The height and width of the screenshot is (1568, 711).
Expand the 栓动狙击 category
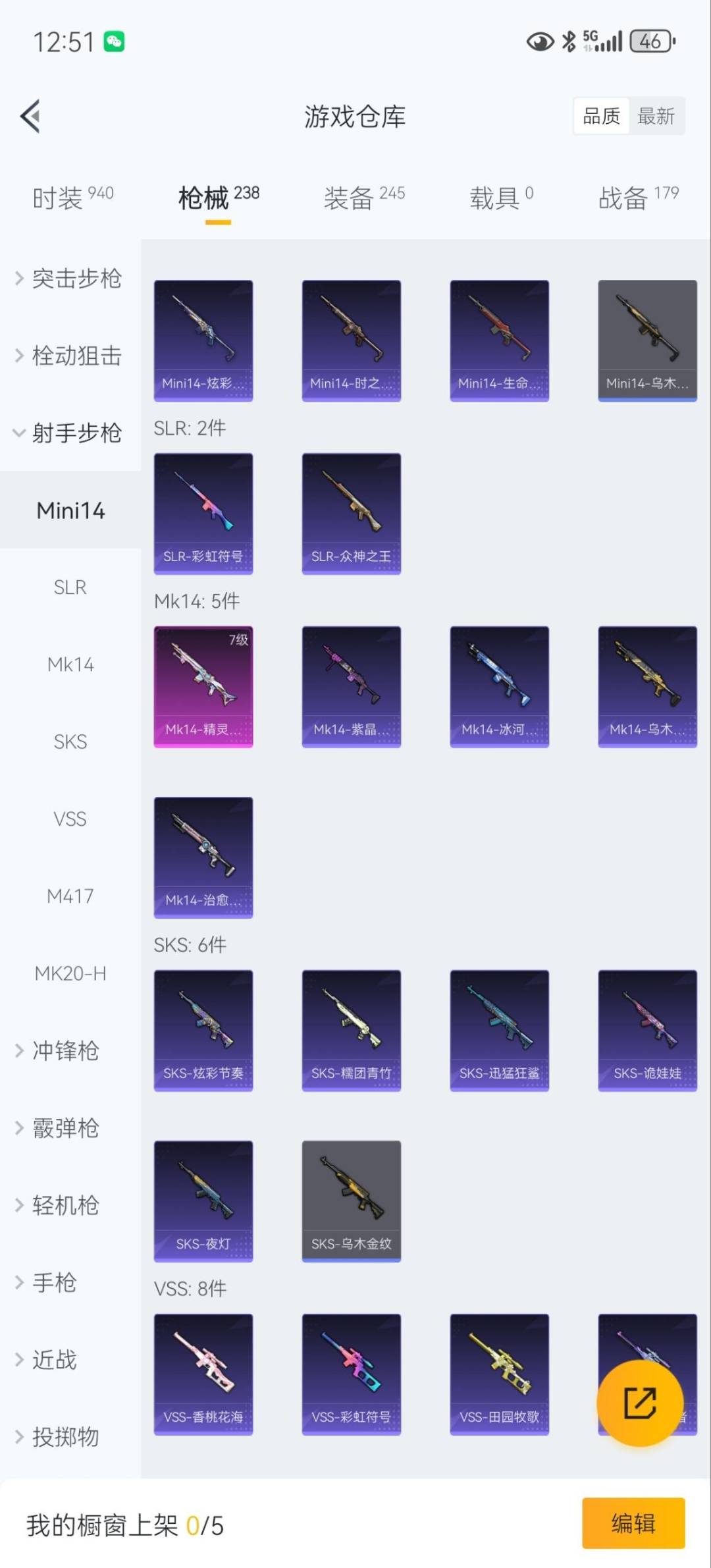point(69,356)
